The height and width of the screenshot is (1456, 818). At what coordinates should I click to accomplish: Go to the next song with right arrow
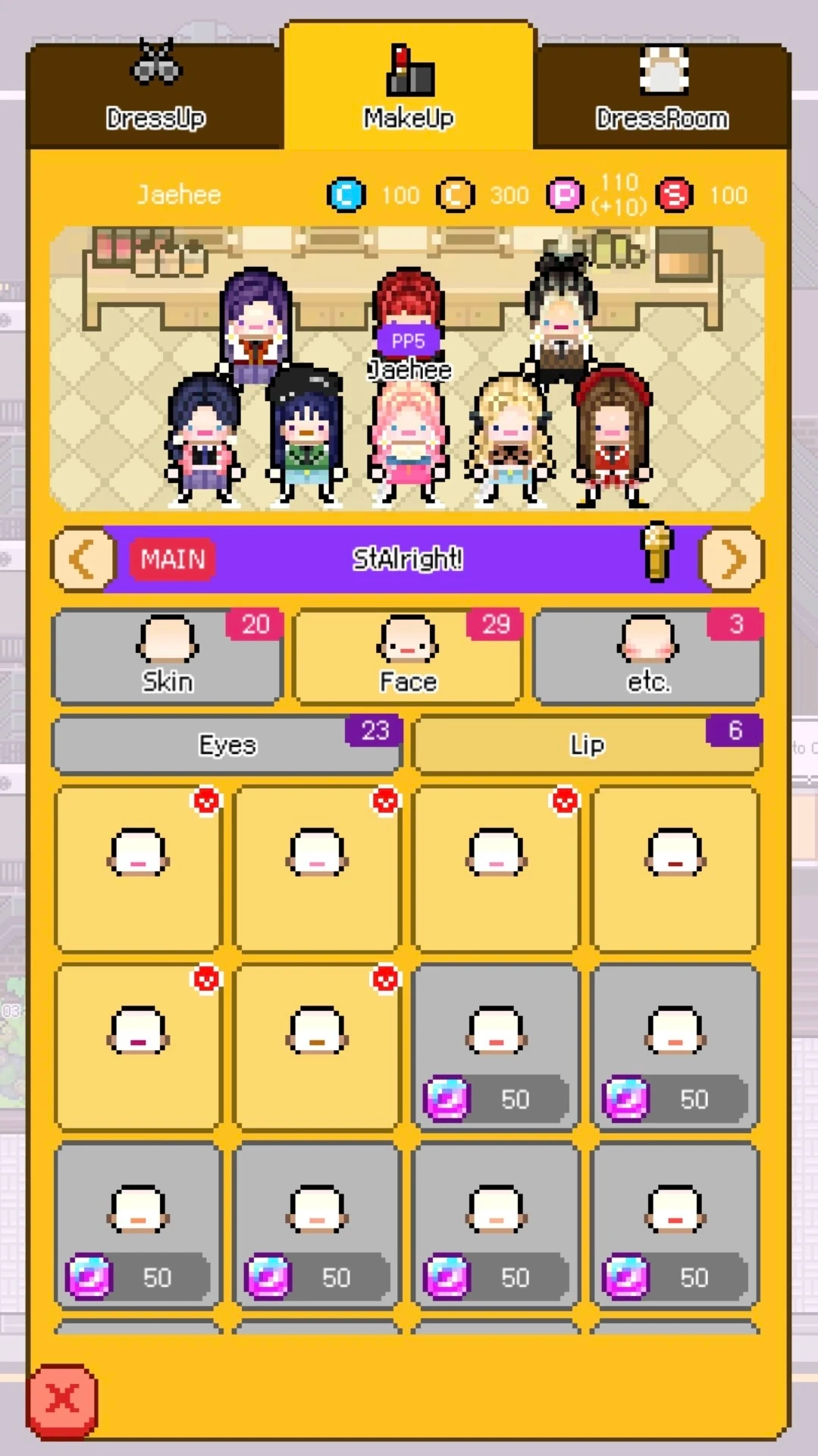(731, 560)
